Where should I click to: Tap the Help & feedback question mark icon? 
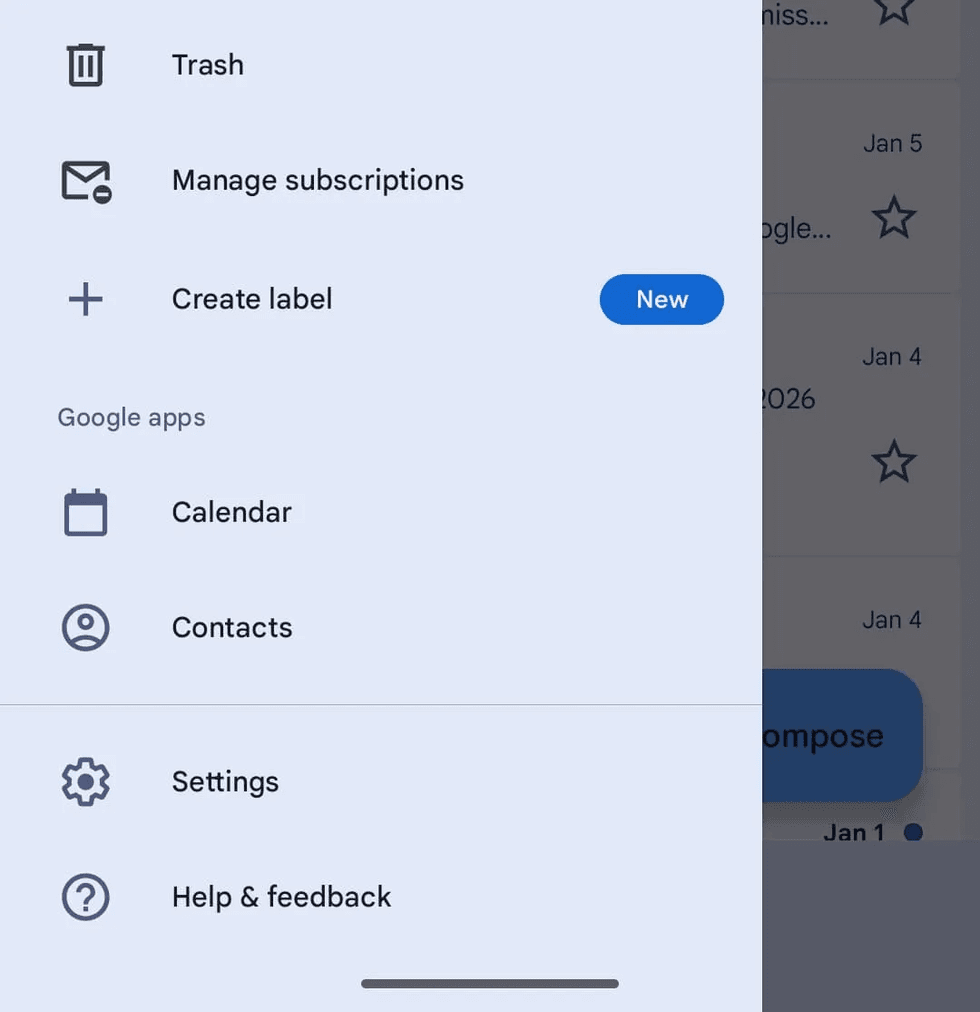[x=85, y=896]
